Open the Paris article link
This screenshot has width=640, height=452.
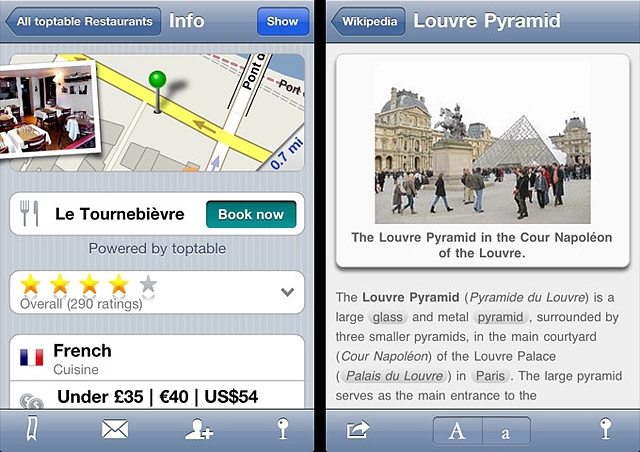[490, 377]
